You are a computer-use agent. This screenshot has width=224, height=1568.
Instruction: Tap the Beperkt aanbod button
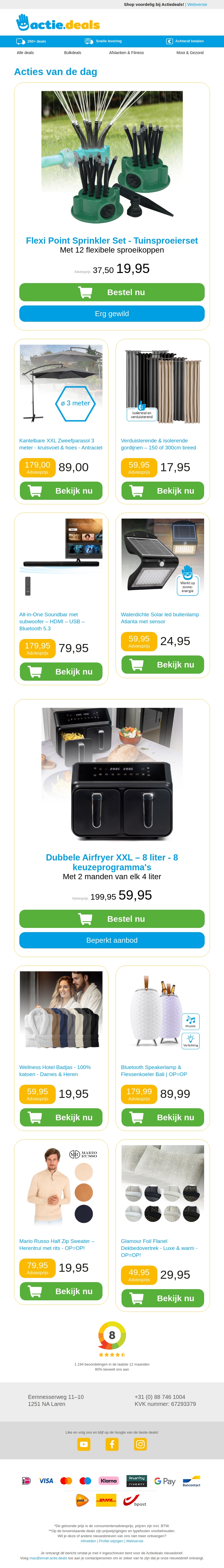[x=112, y=940]
